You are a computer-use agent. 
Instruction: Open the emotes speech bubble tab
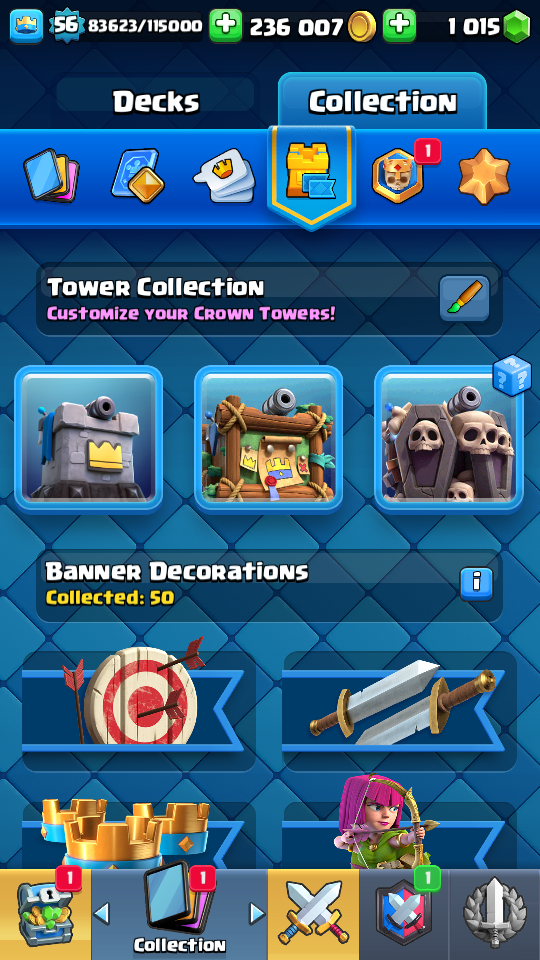click(x=224, y=175)
